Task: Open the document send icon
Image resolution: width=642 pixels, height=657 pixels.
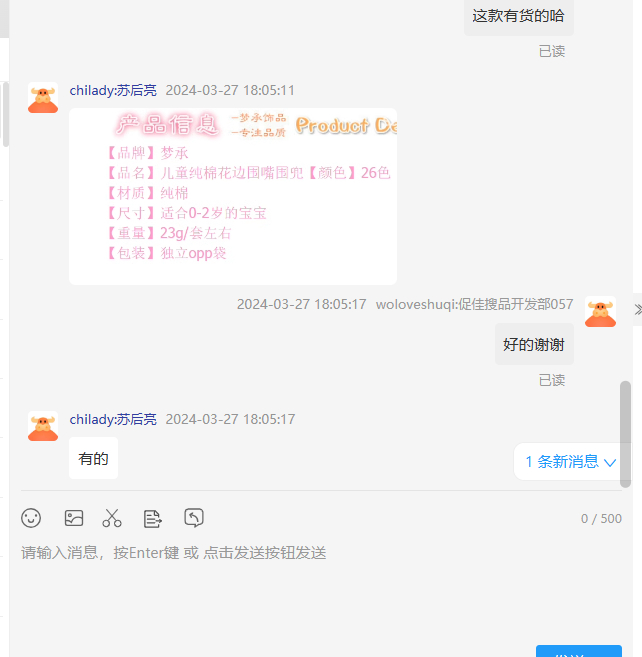Action: (x=152, y=518)
